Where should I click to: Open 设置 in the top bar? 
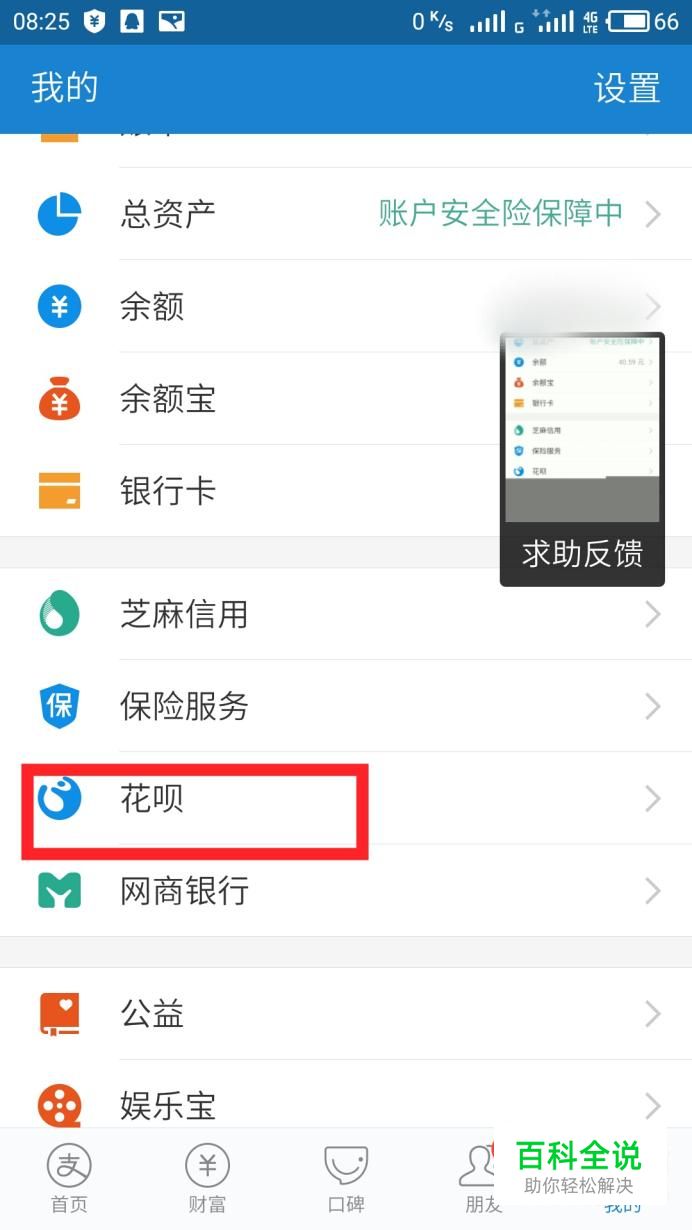626,88
